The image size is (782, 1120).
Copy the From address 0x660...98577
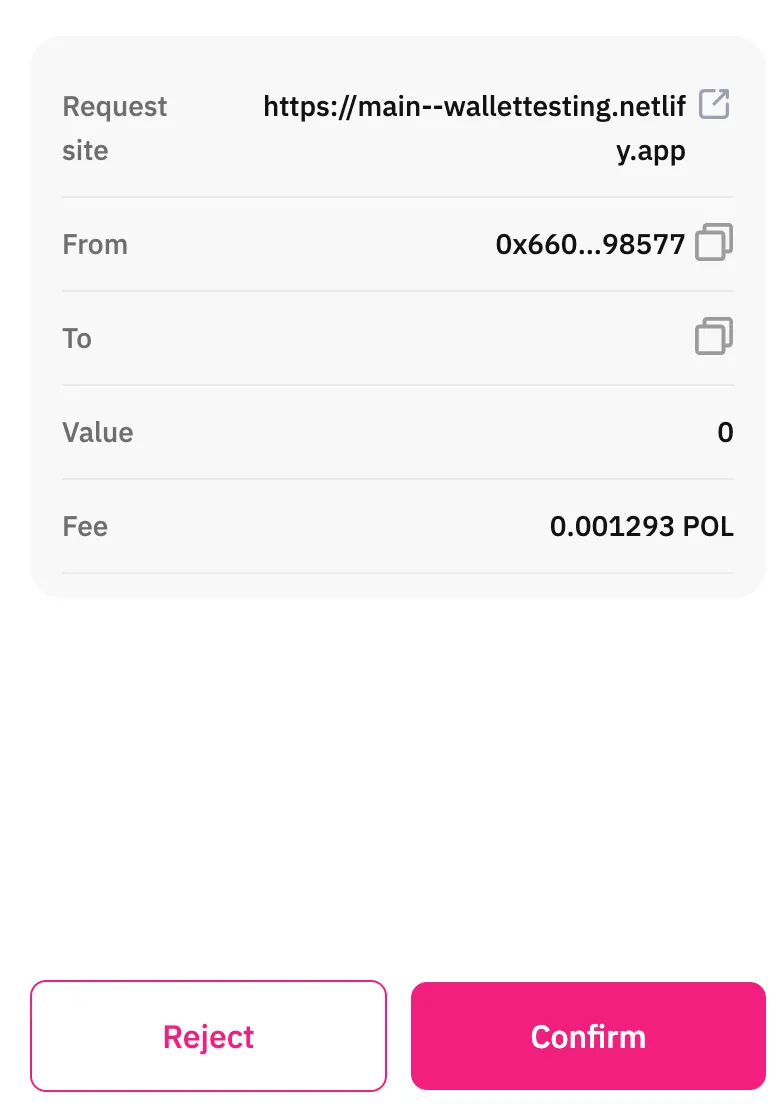coord(714,243)
